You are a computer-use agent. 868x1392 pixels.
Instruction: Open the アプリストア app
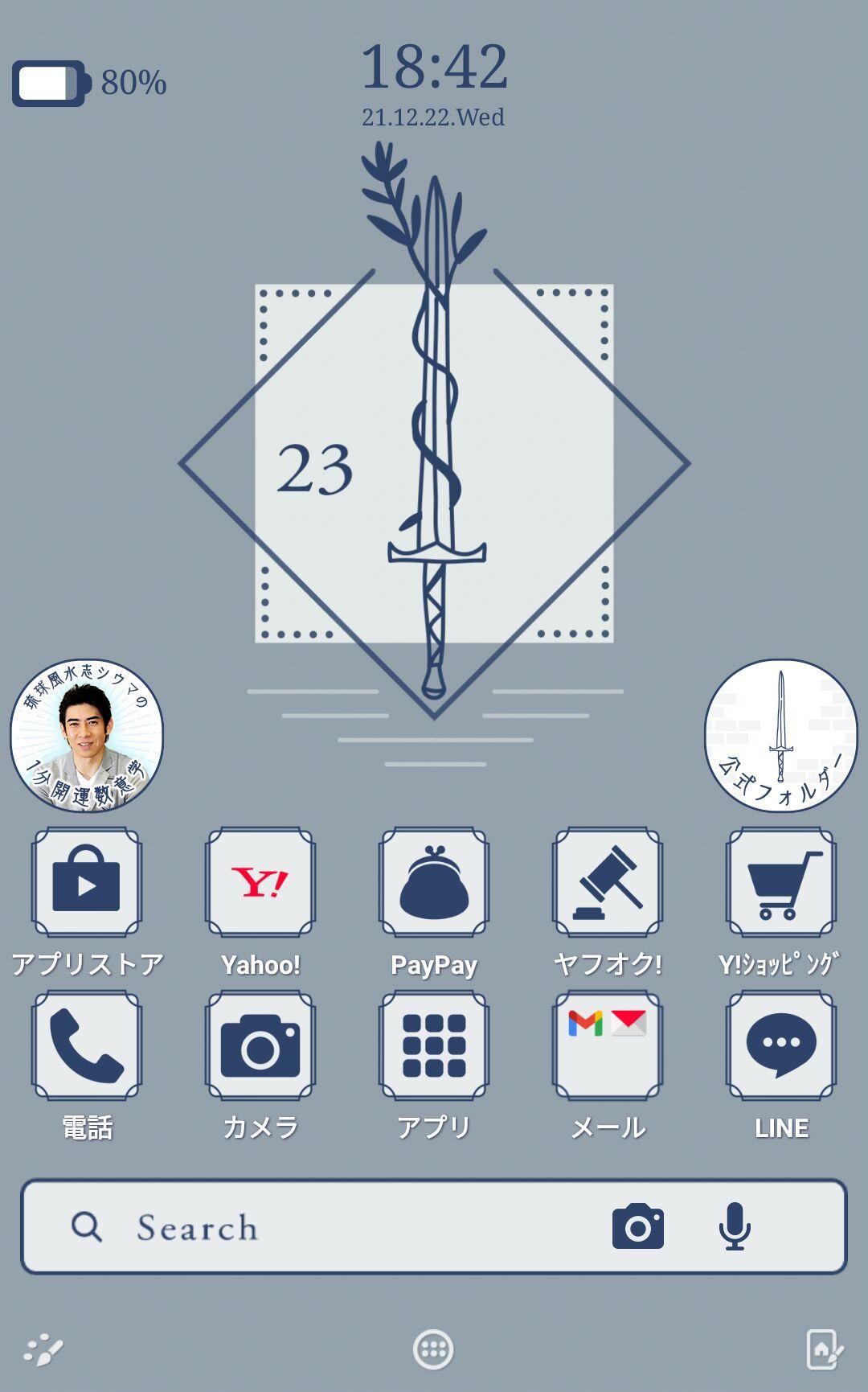coord(87,883)
